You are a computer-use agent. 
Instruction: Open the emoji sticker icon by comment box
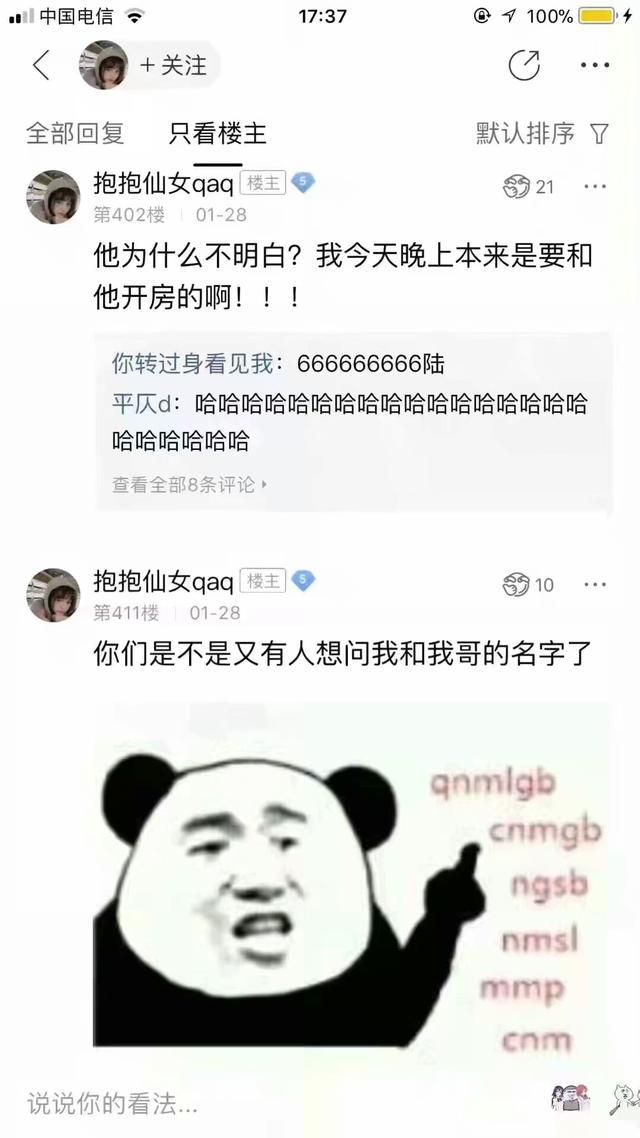(x=571, y=1100)
